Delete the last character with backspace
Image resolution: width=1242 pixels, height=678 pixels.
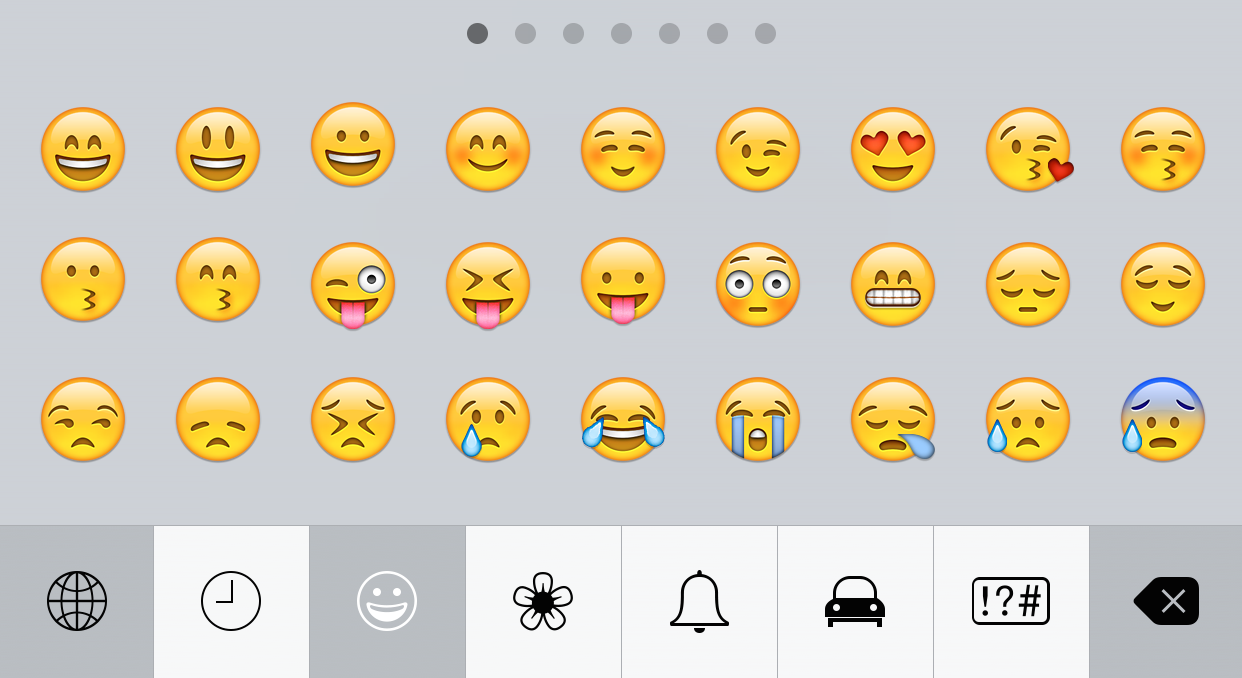tap(1166, 601)
